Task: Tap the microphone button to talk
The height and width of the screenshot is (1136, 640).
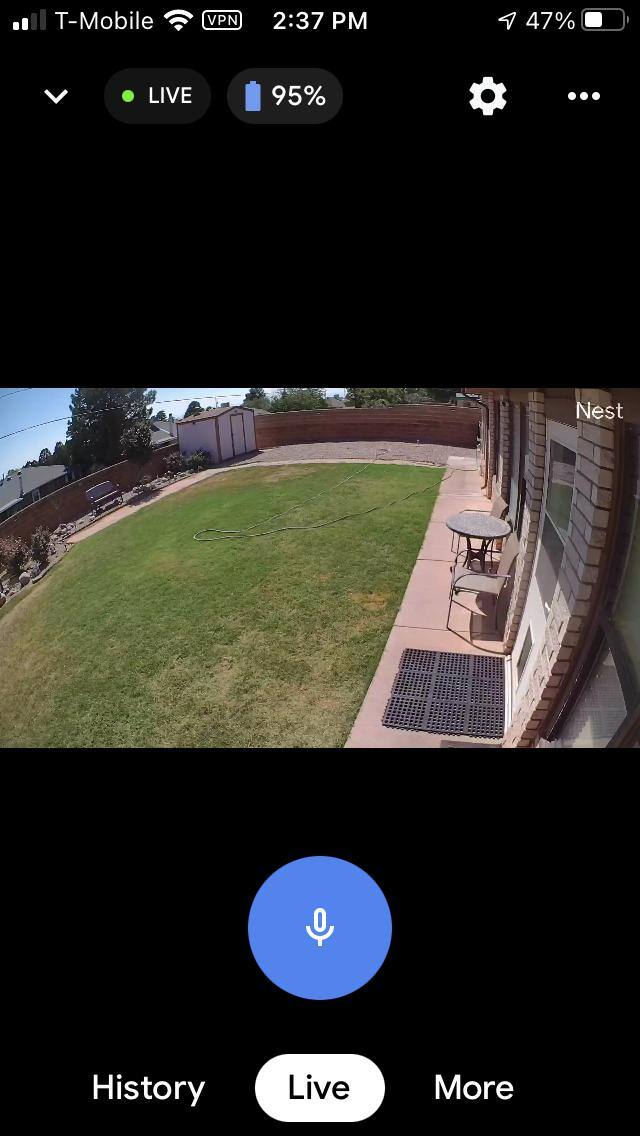Action: click(x=320, y=927)
